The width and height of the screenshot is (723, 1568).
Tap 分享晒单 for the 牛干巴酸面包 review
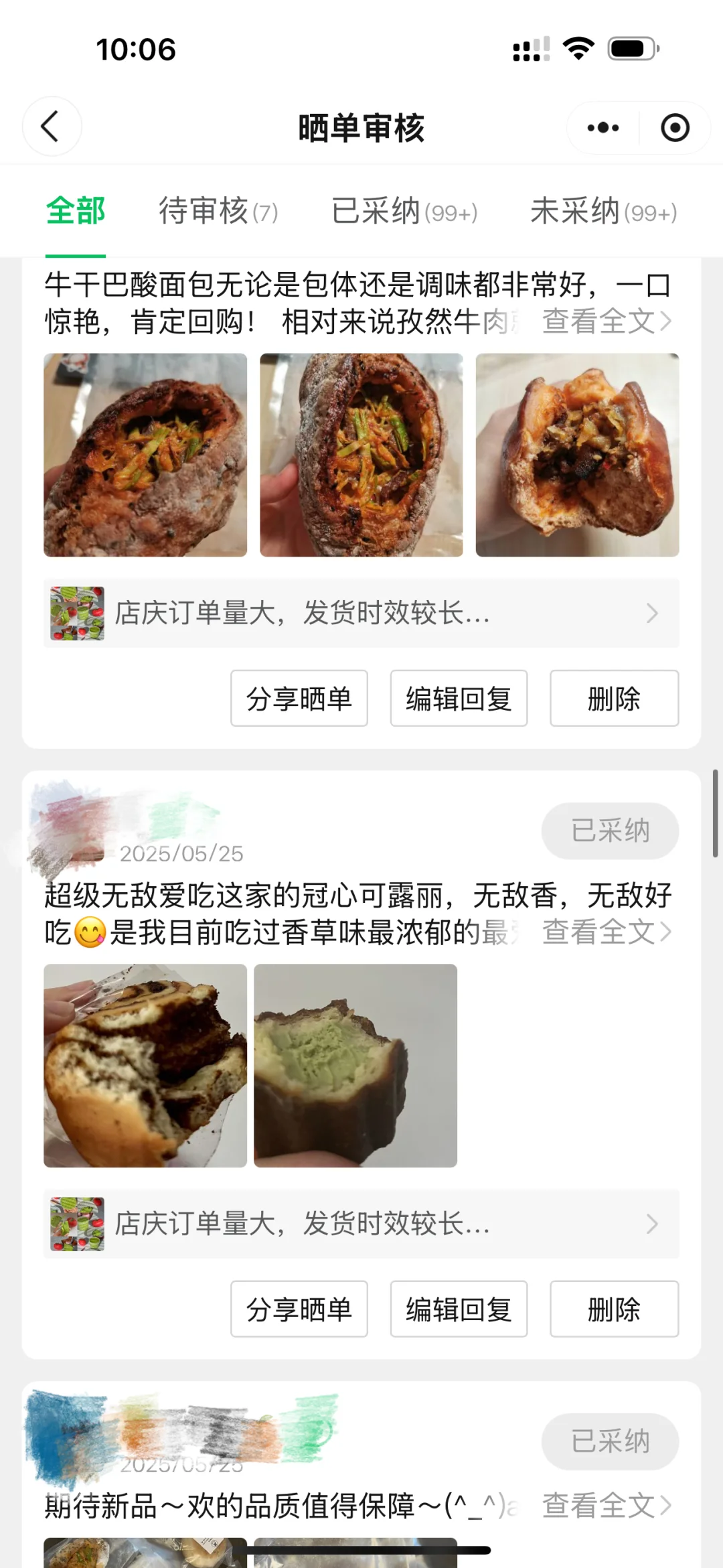(299, 699)
